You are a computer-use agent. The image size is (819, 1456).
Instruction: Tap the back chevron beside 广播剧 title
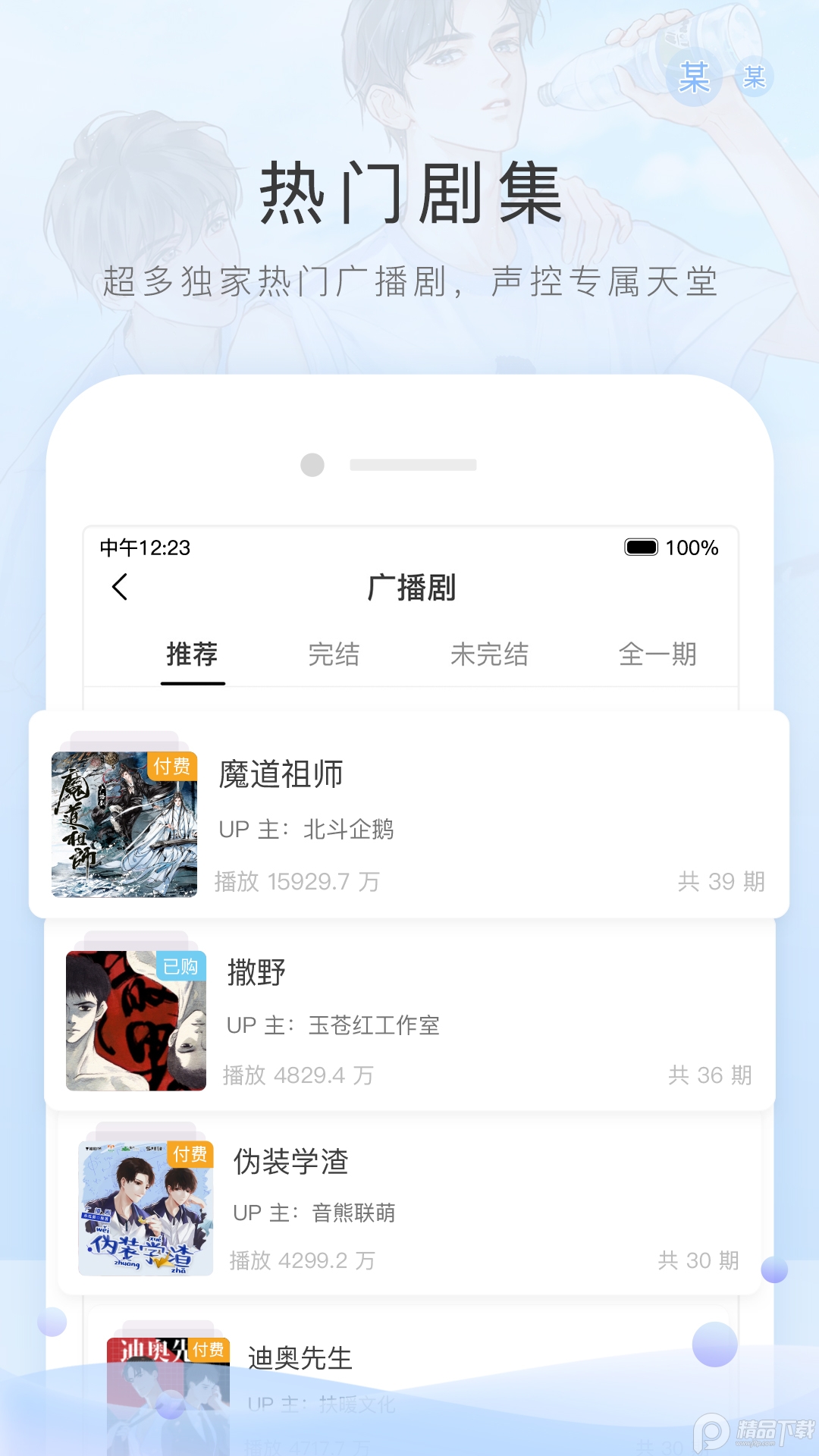(120, 588)
